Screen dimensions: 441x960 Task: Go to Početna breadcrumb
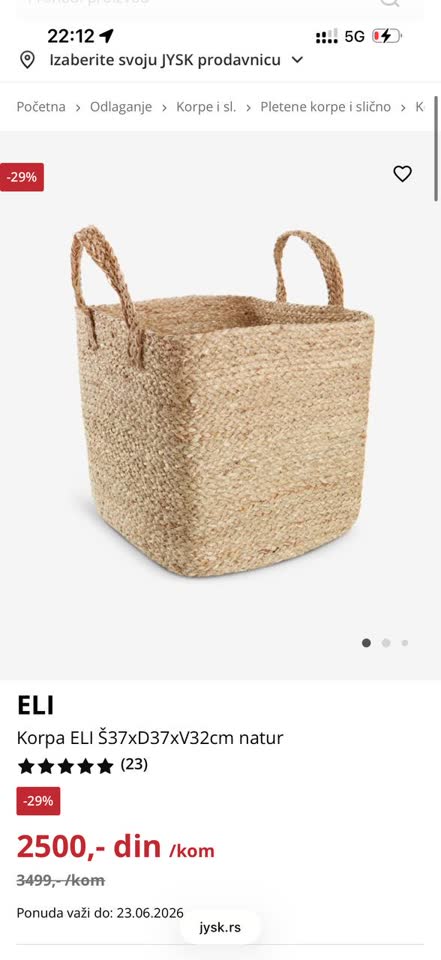point(41,107)
